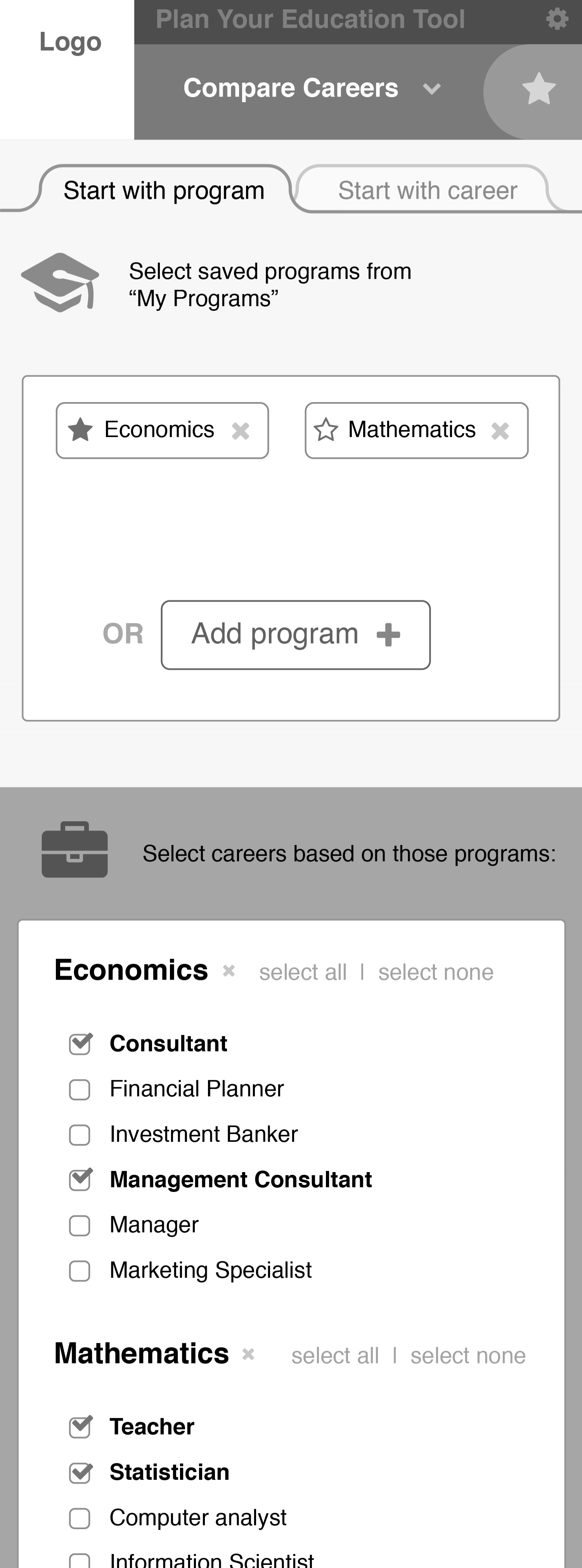Check the Financial Planner checkbox
Screen dimensions: 582x1568
coord(80,1089)
